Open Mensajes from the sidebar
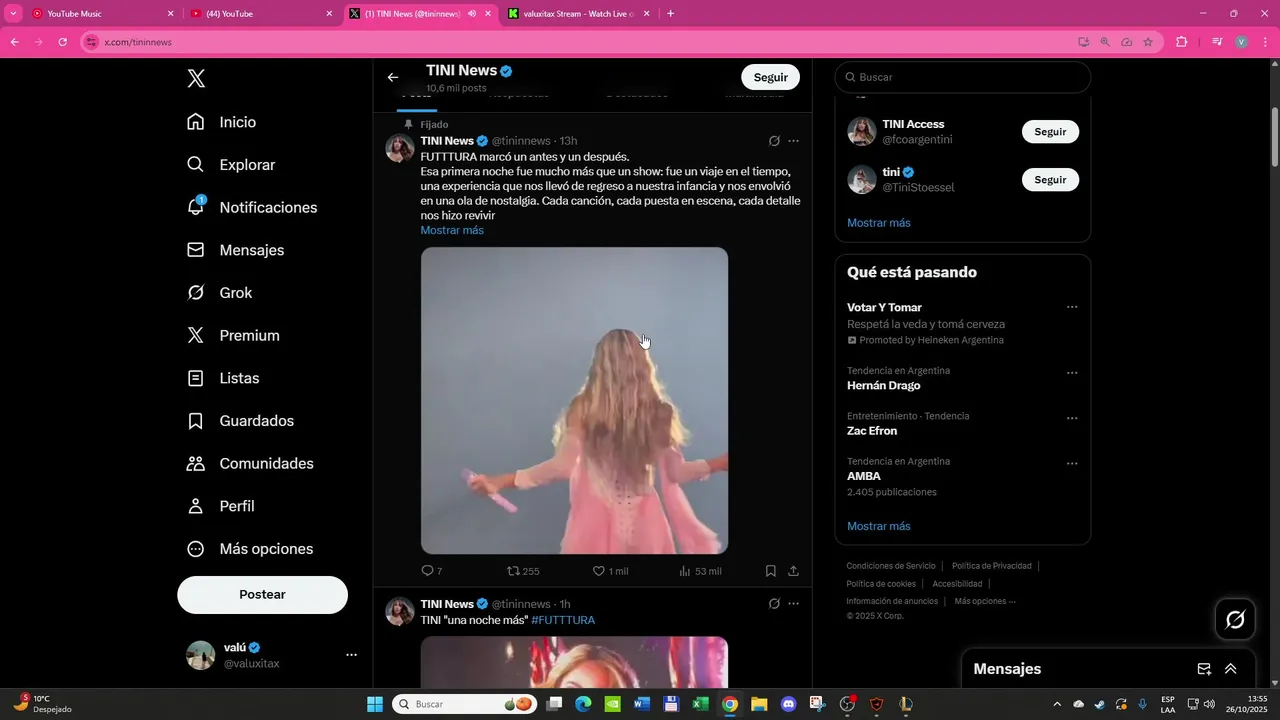Screen dimensions: 1280x720 pos(251,250)
